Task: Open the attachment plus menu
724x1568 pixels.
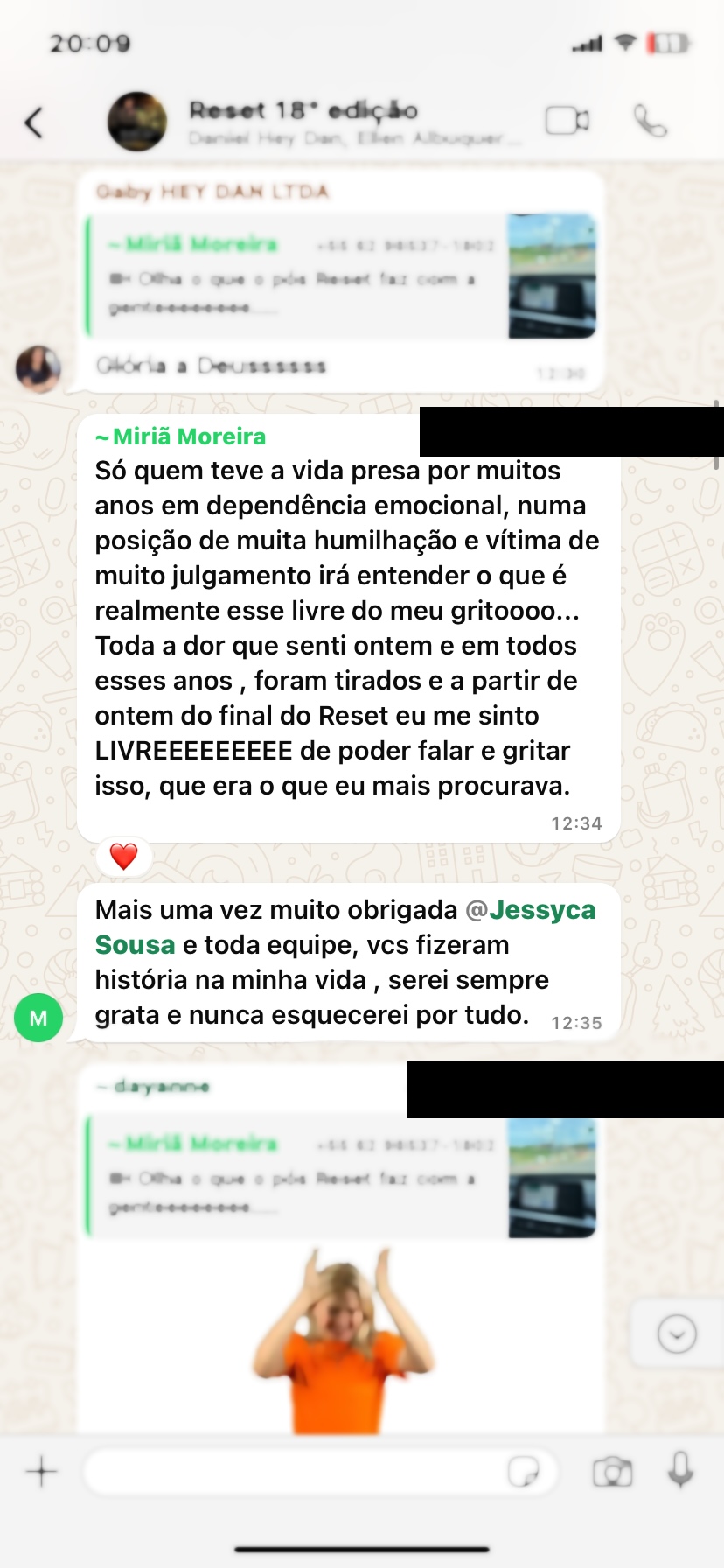Action: [x=41, y=1471]
